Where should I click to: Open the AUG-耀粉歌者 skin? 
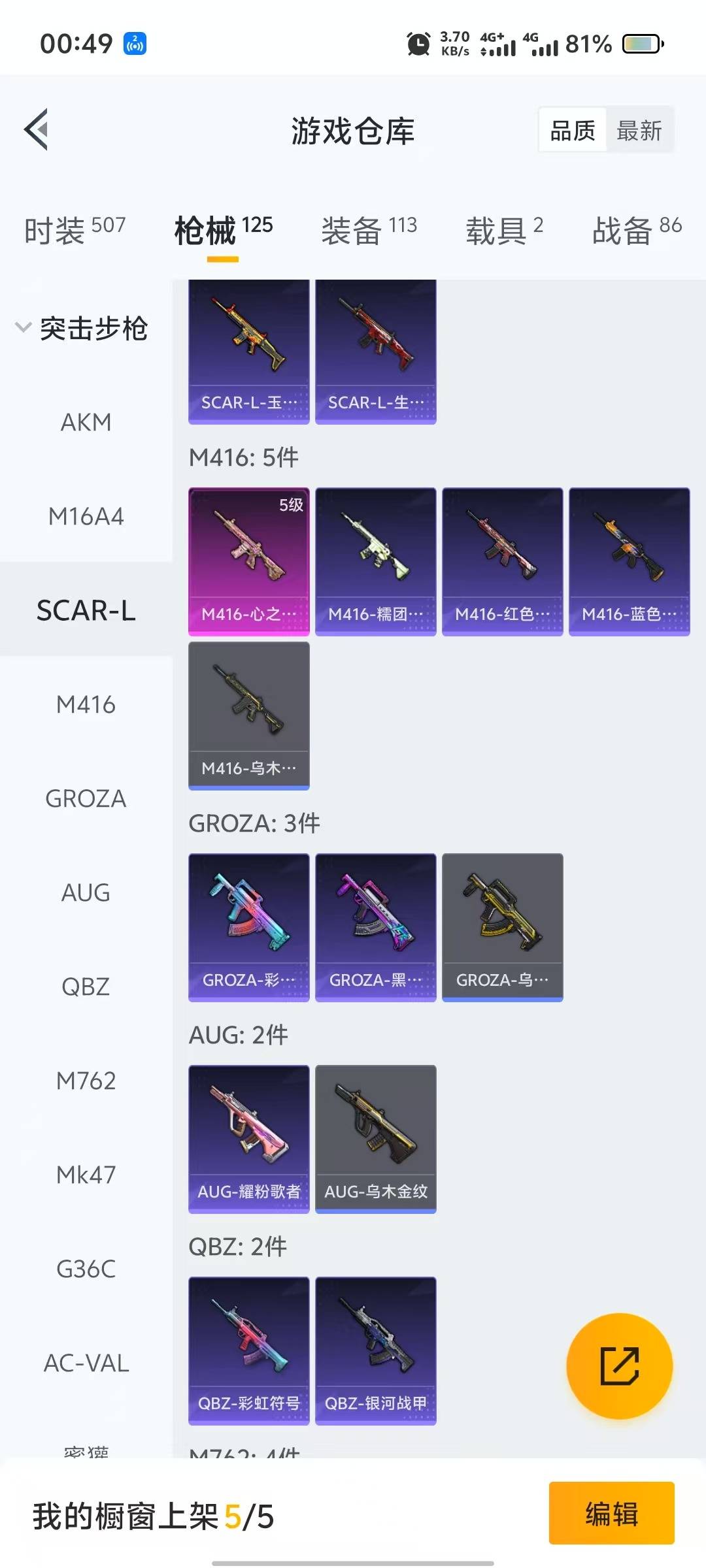click(248, 1138)
